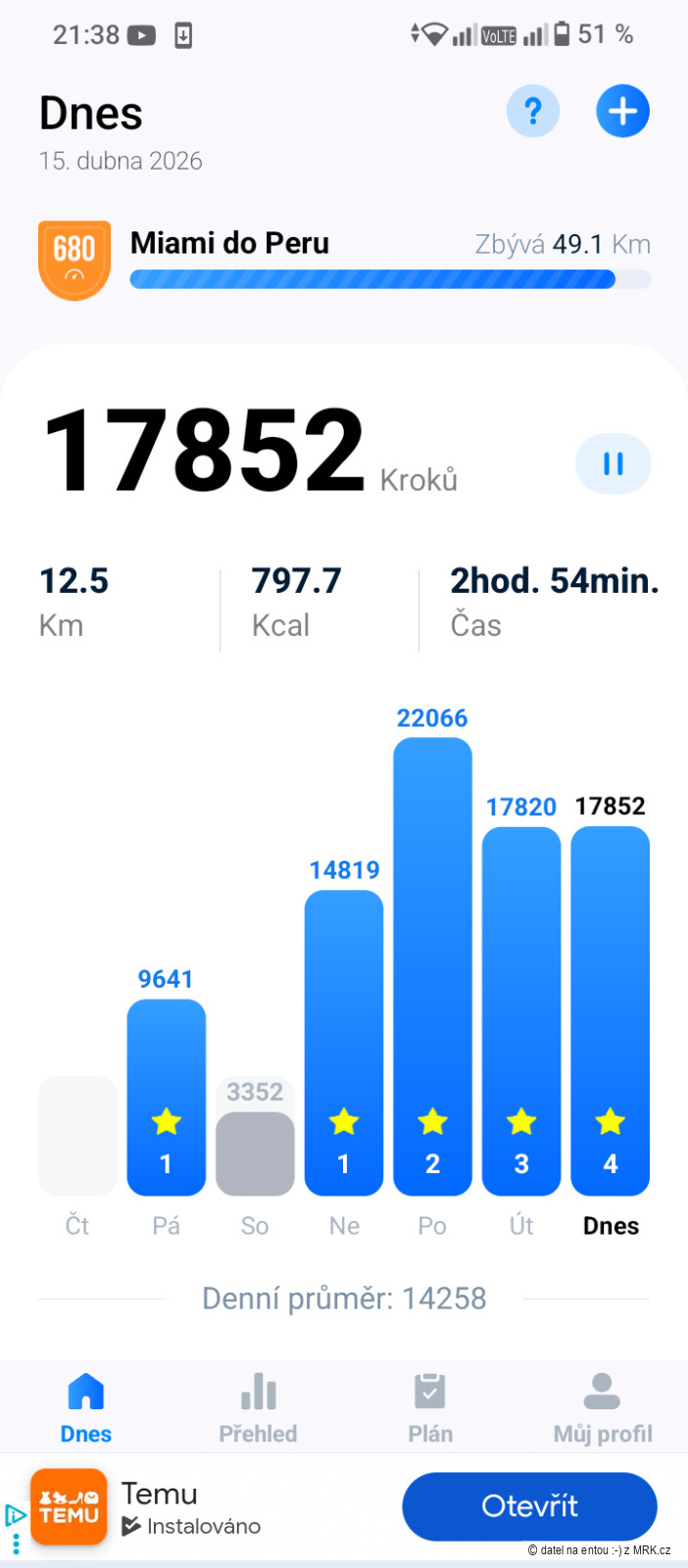The height and width of the screenshot is (1568, 688).
Task: Select the Út bar showing 17820 steps
Action: click(x=521, y=1009)
